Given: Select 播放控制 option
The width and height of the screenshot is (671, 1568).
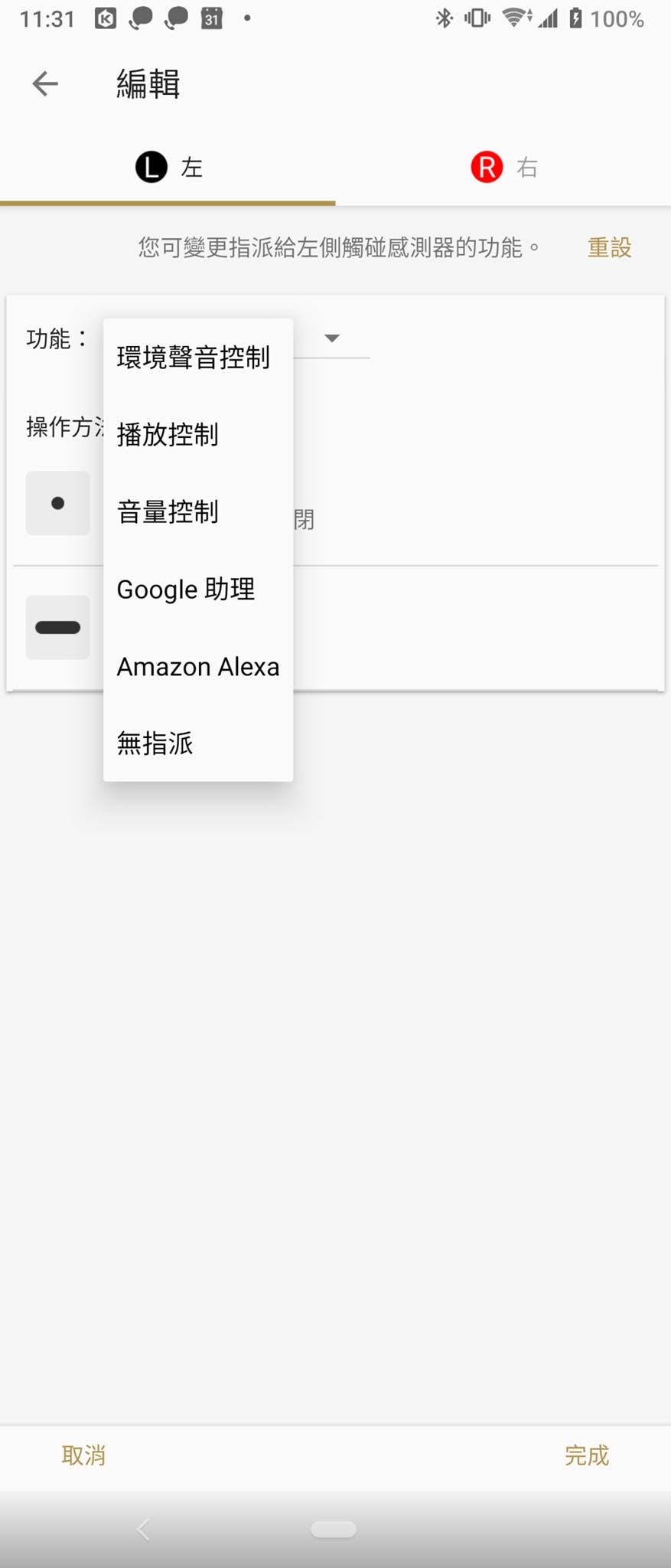Looking at the screenshot, I should [x=168, y=435].
